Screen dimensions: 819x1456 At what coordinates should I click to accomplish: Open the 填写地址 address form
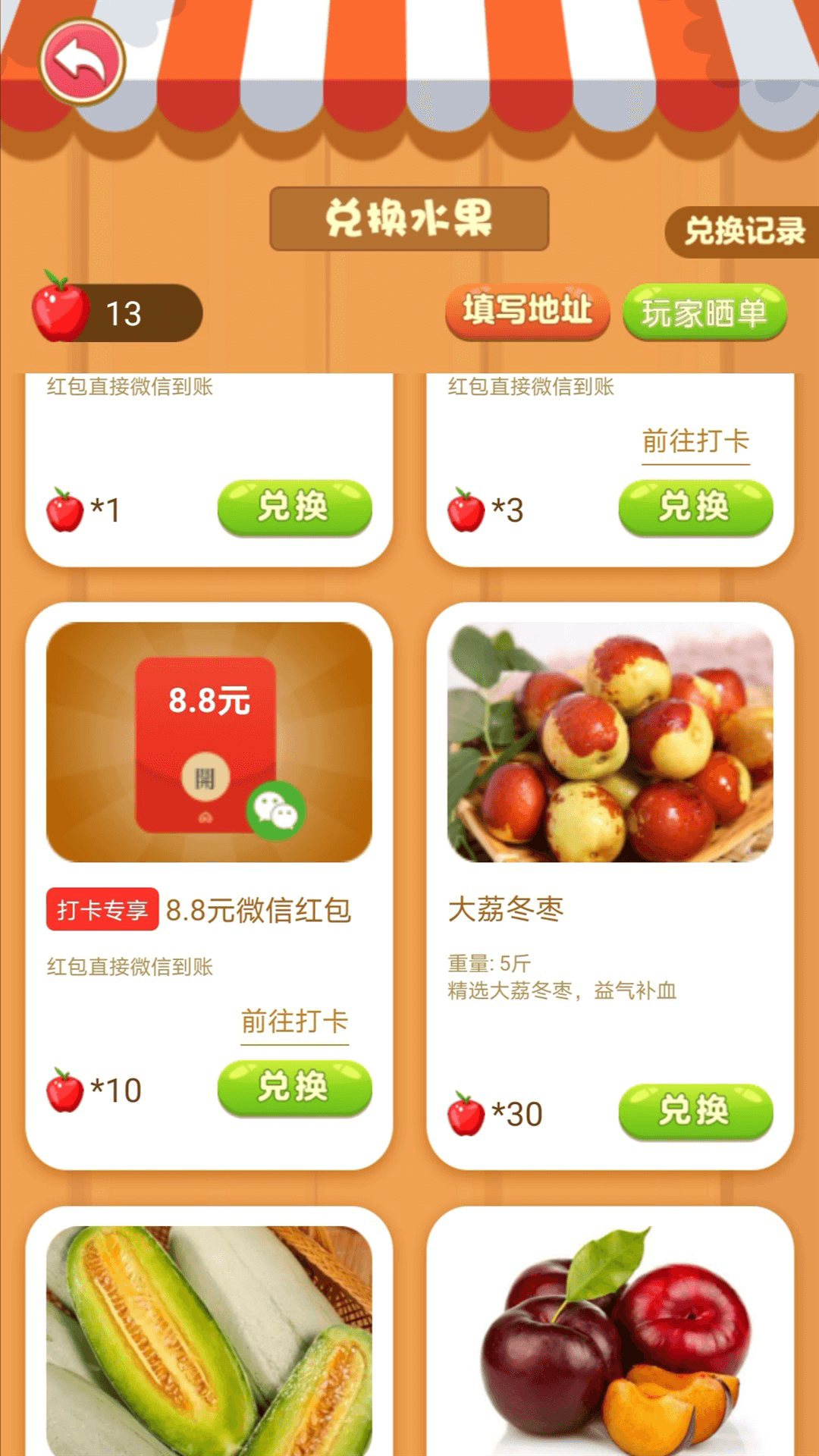(x=528, y=312)
